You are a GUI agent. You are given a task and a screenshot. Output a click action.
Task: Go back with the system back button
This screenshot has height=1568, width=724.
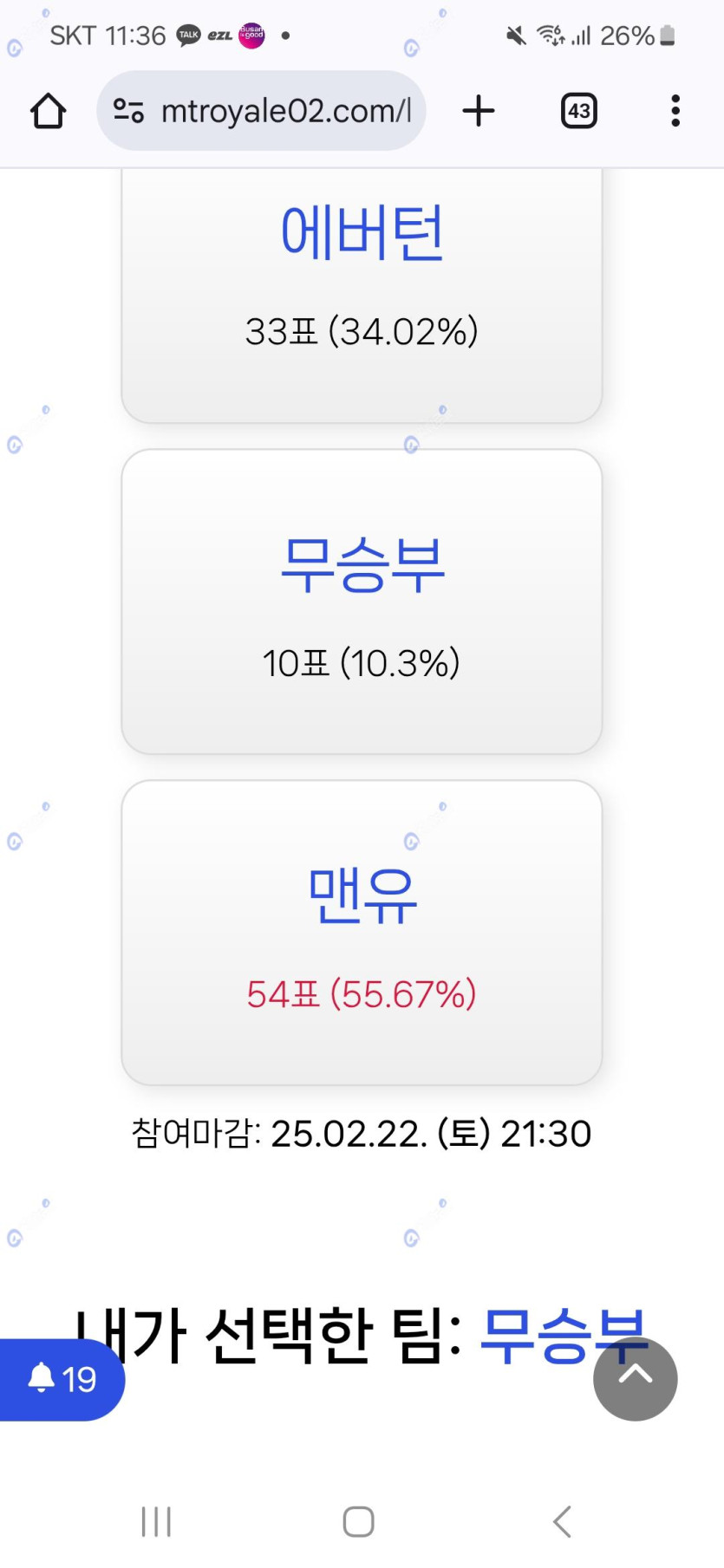click(x=562, y=1521)
